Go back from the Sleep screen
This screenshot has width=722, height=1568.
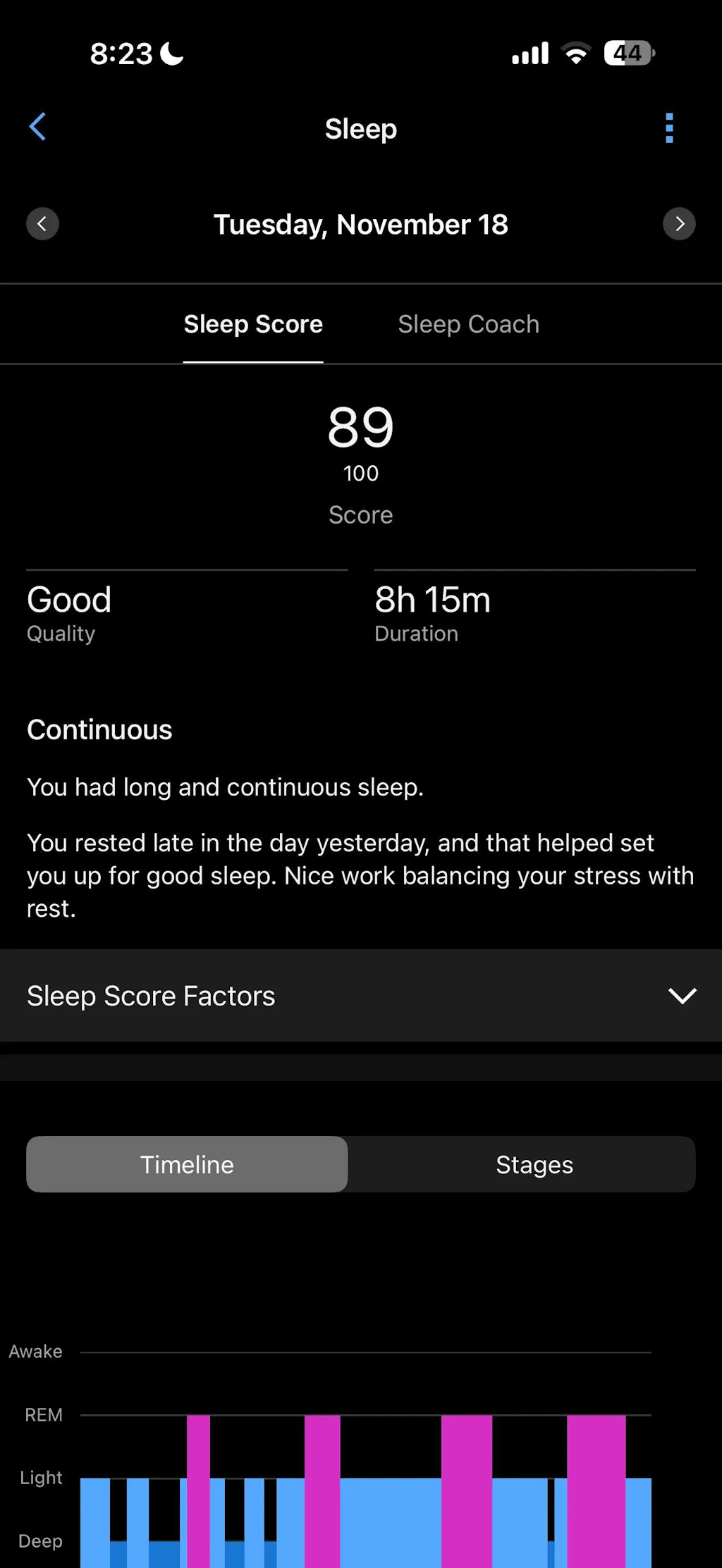[38, 128]
